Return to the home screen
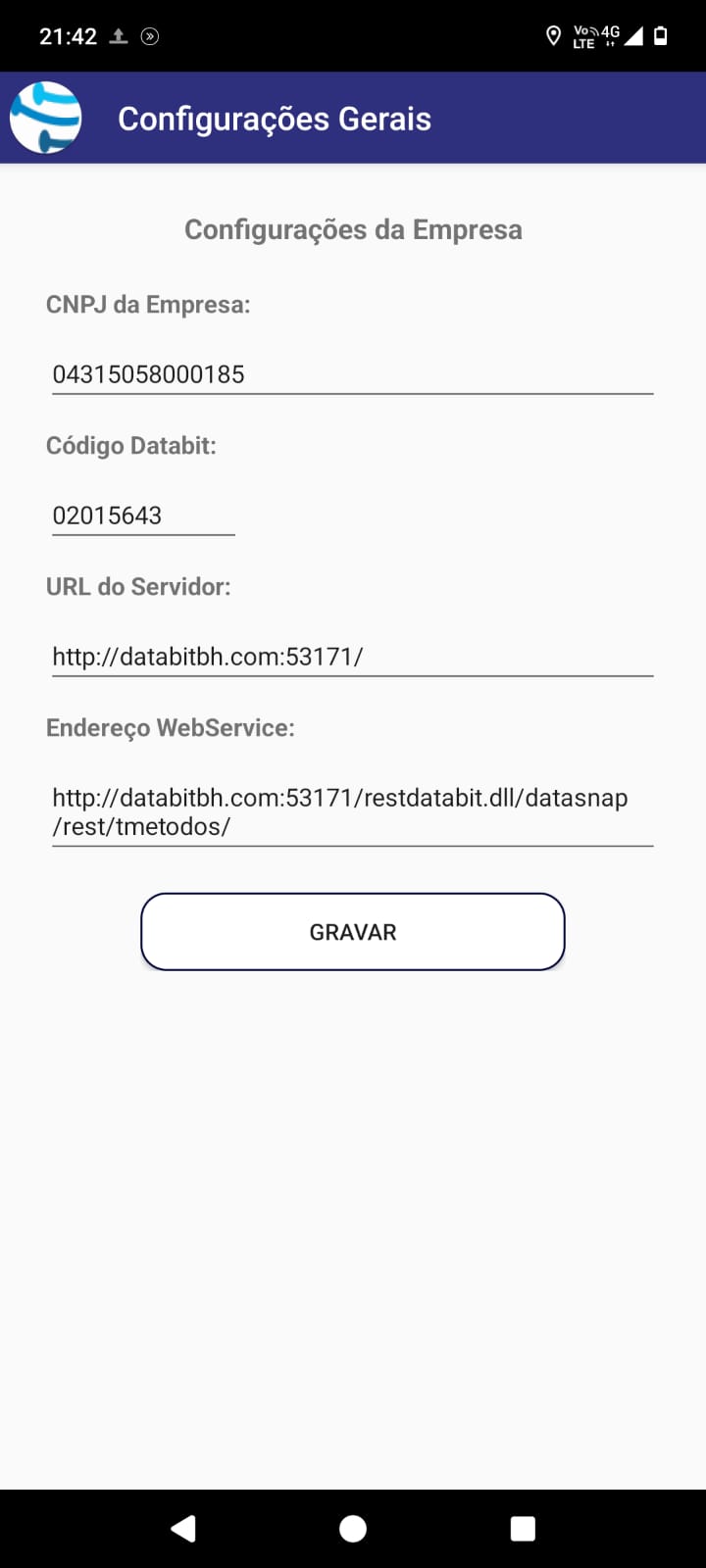Viewport: 706px width, 1568px height. point(353,1529)
